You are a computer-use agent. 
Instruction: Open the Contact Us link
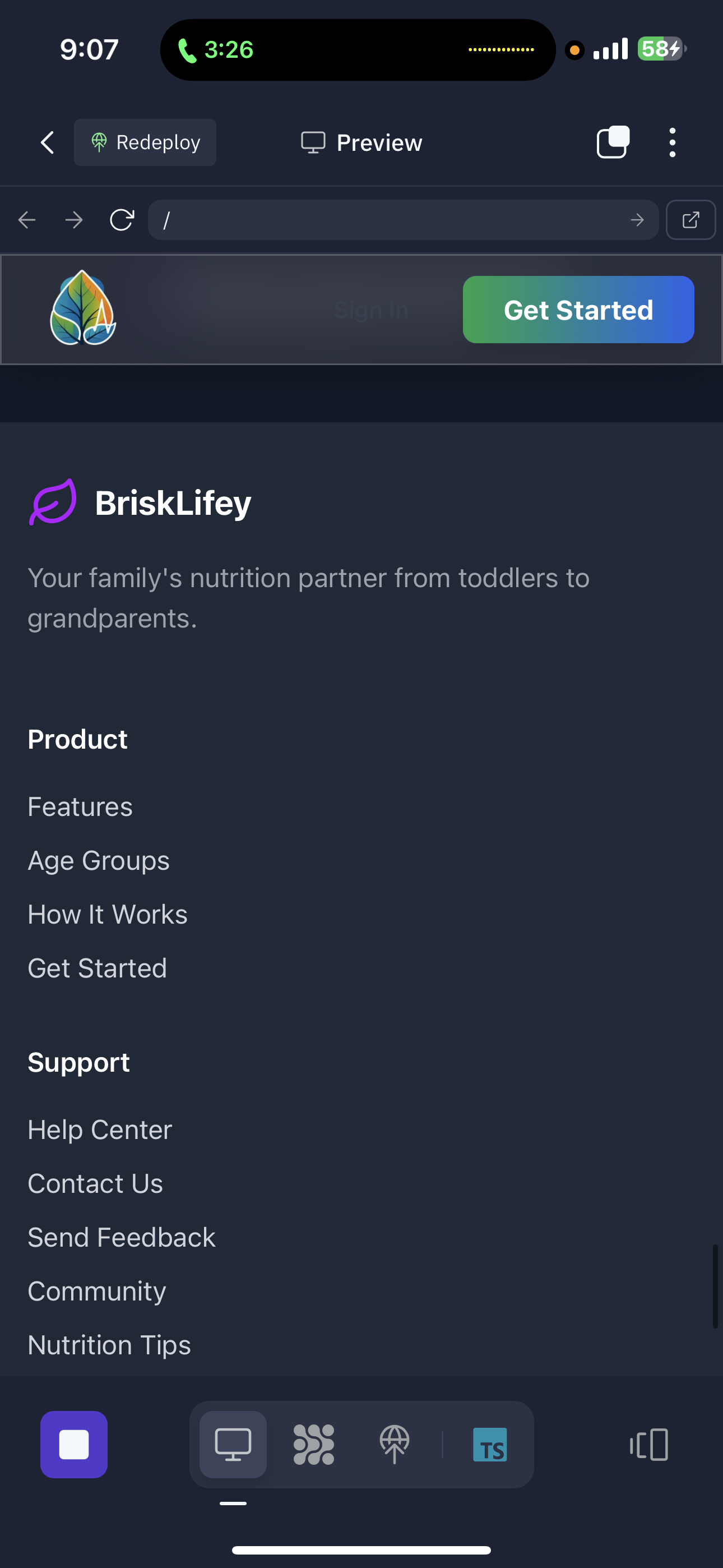pyautogui.click(x=95, y=1183)
